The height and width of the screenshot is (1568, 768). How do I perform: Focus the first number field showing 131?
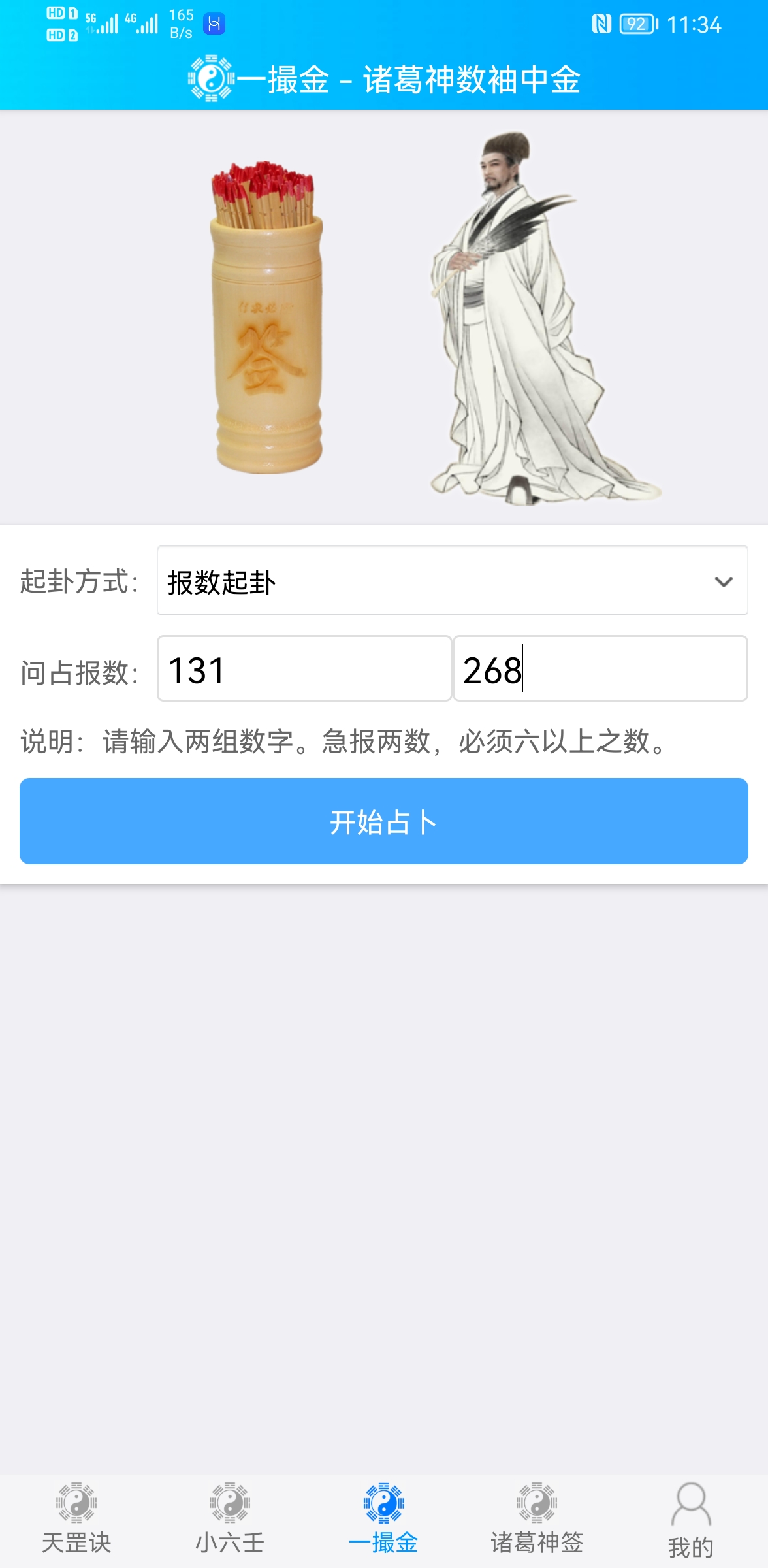coord(304,669)
